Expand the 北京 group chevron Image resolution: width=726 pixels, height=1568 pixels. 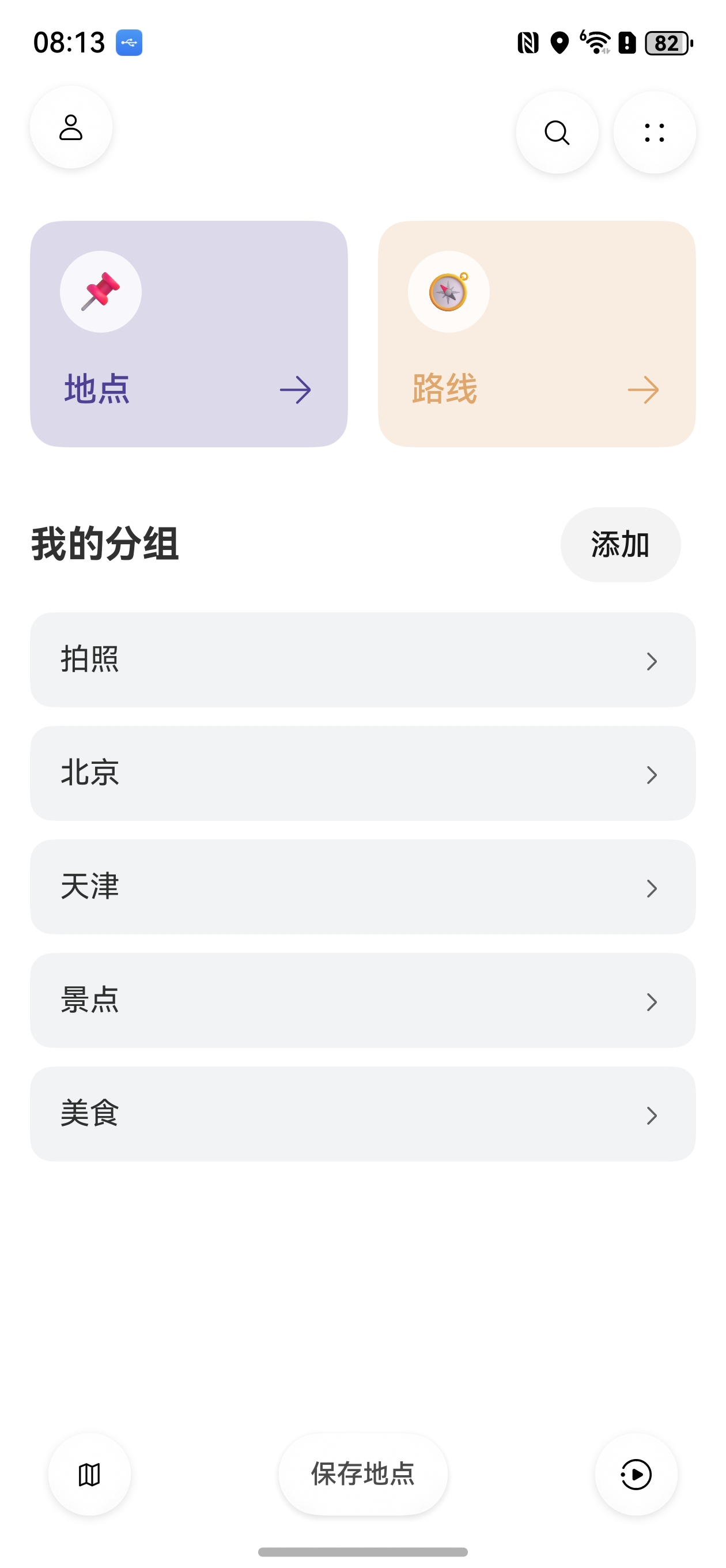(x=652, y=774)
